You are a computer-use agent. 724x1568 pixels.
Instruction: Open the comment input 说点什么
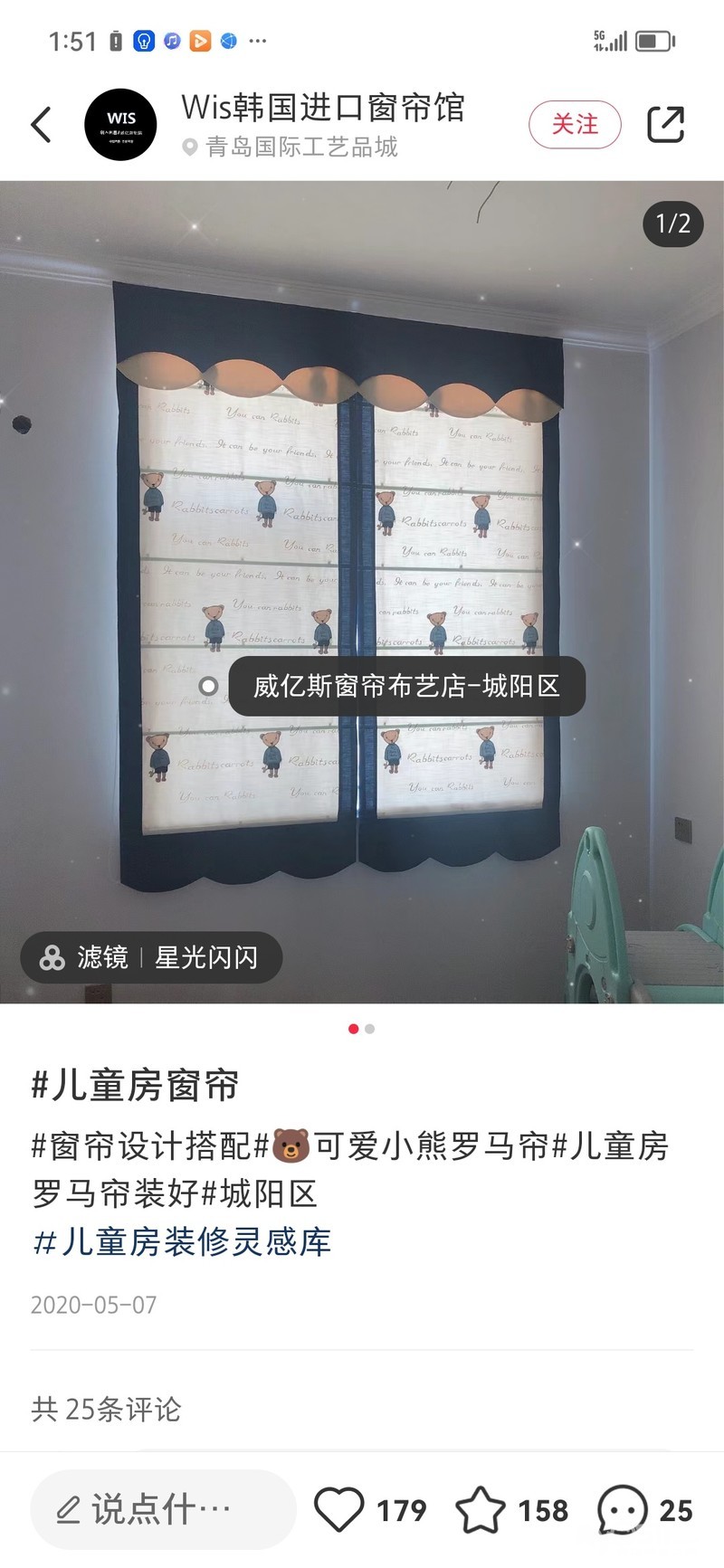163,1509
